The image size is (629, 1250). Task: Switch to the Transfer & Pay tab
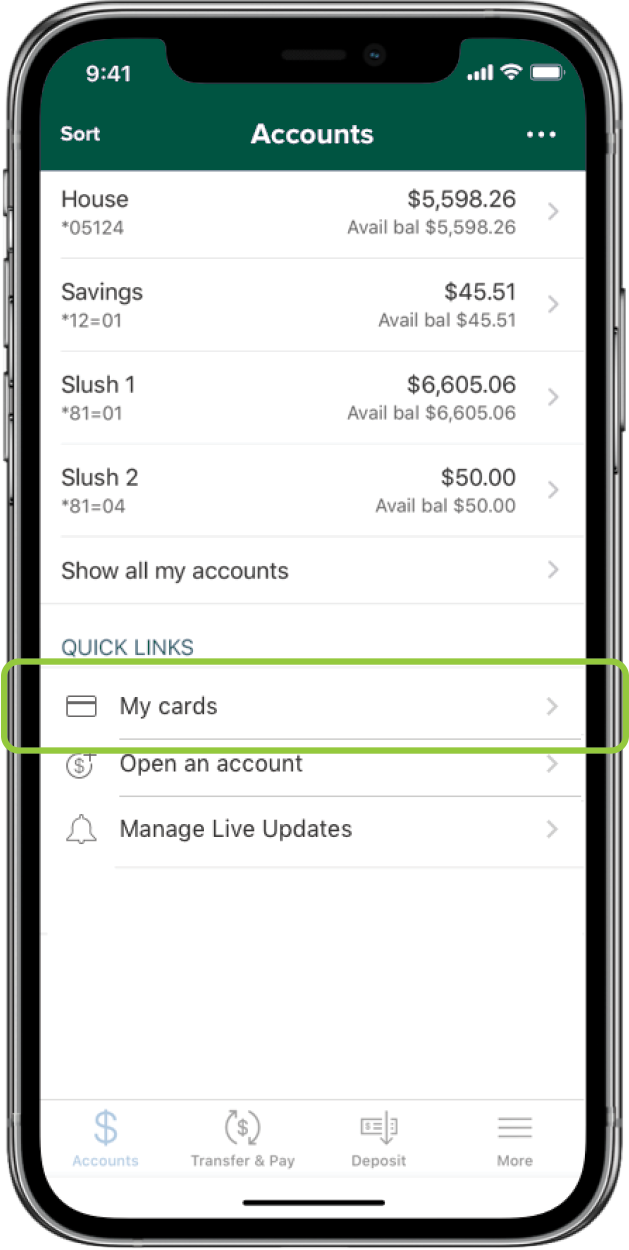(243, 1139)
